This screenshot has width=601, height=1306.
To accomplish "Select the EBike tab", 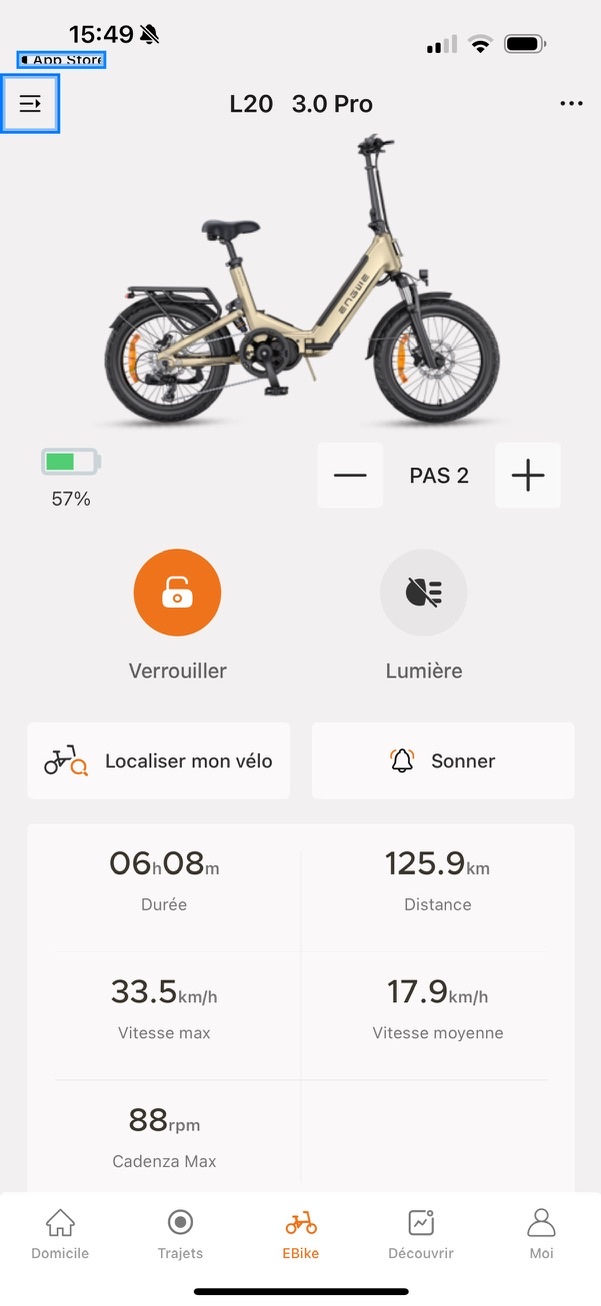I will pyautogui.click(x=301, y=1234).
